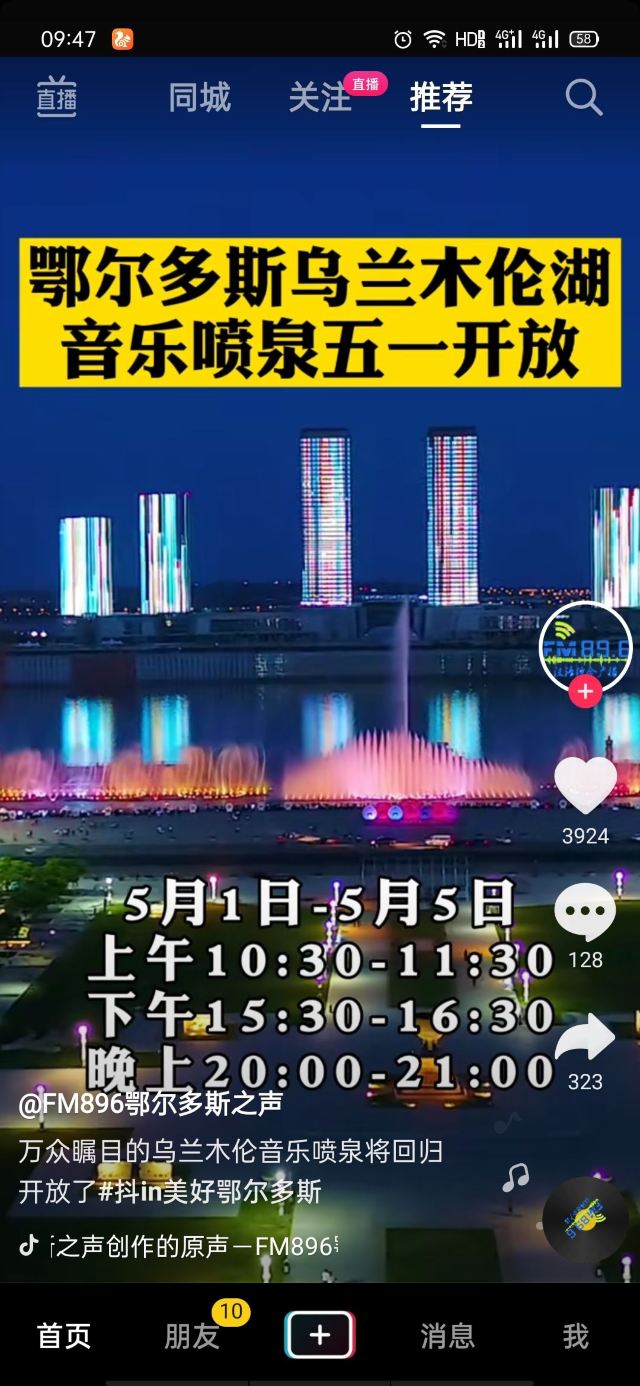Follow the creator with red plus
Image resolution: width=640 pixels, height=1386 pixels.
point(585,692)
